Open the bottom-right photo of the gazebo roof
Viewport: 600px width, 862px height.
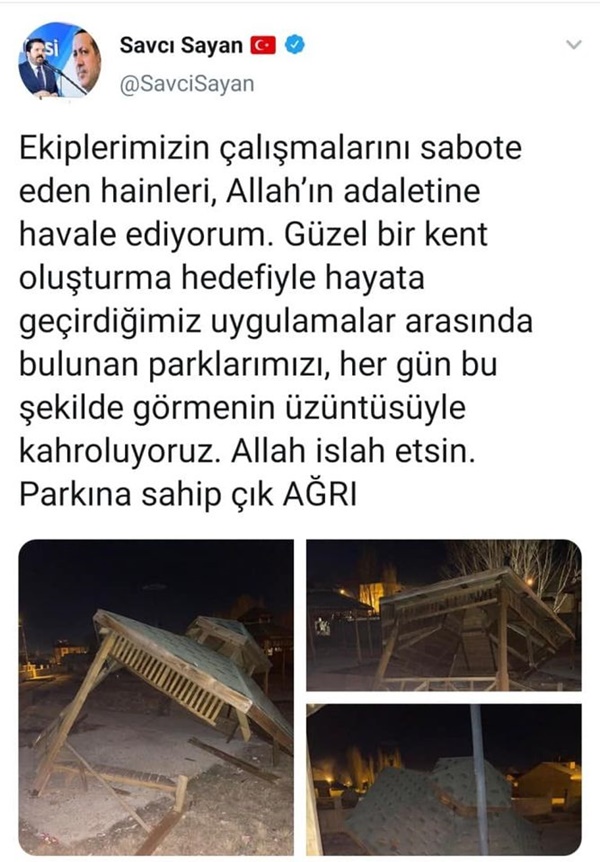443,778
